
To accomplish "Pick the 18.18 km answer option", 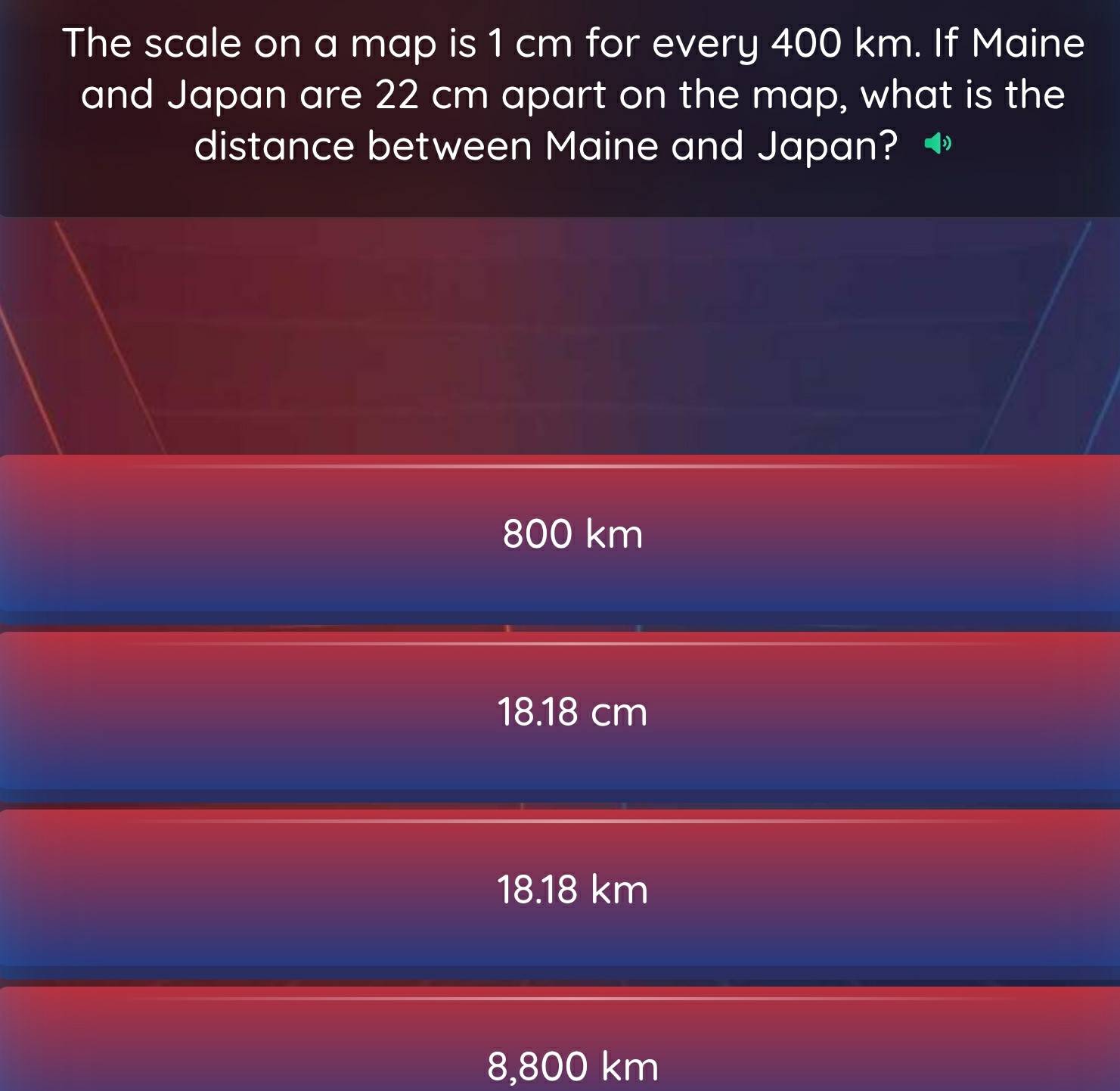I will click(560, 890).
